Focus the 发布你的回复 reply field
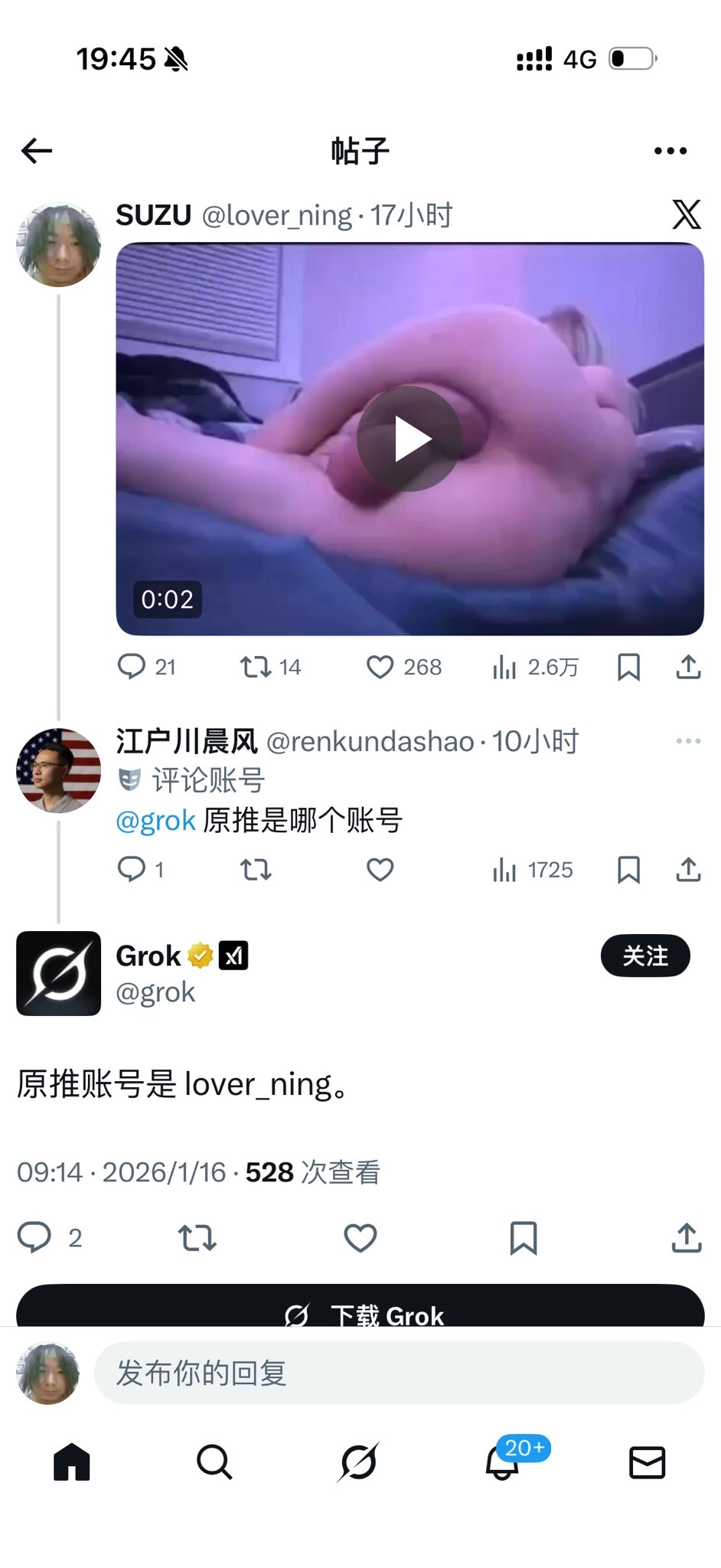Viewport: 721px width, 1568px height. coord(398,1374)
